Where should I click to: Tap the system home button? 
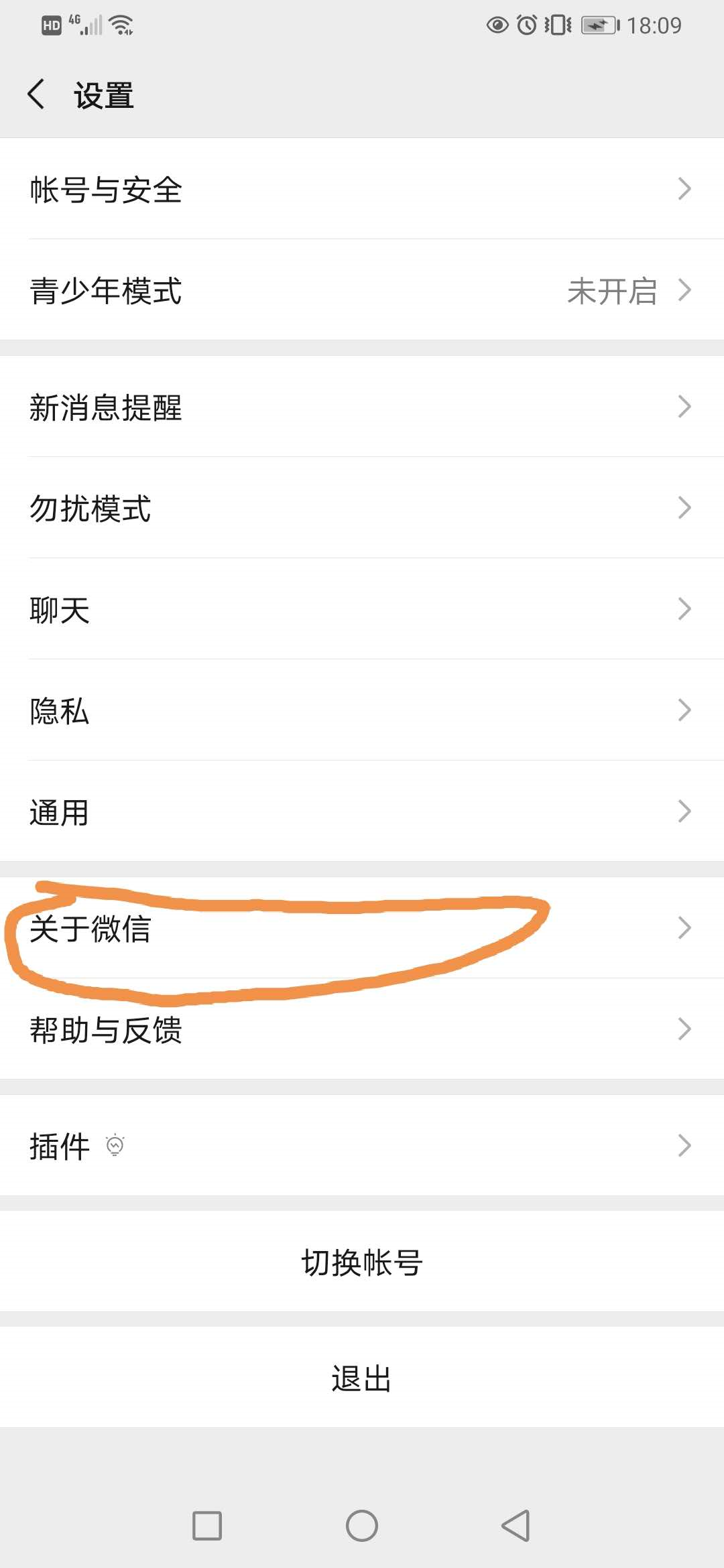coord(362,1526)
